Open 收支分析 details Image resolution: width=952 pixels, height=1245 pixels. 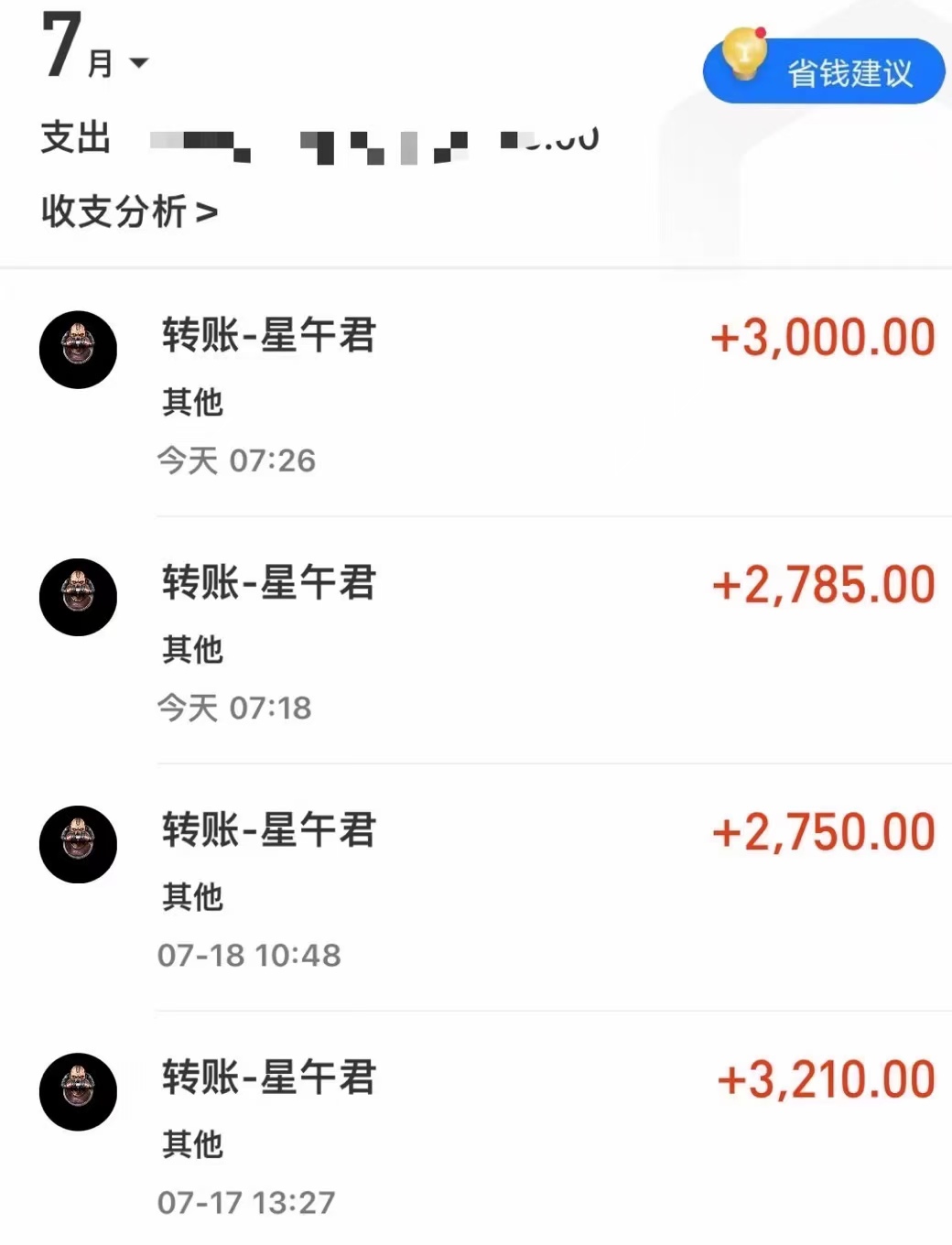click(x=129, y=212)
